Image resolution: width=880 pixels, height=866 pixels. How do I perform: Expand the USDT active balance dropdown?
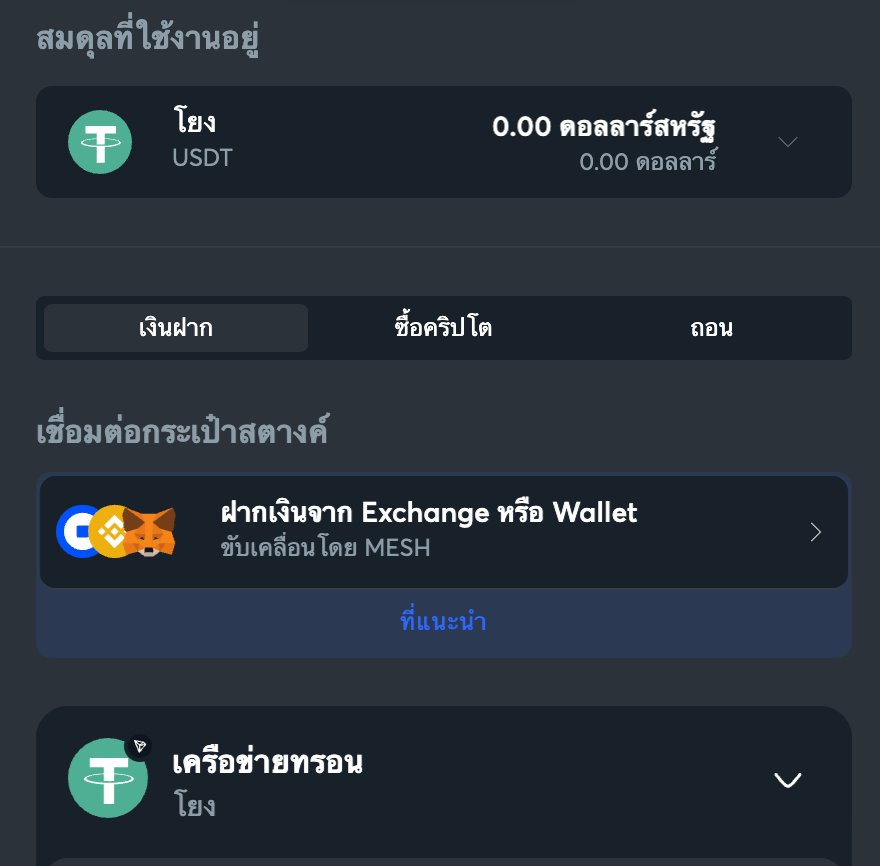[788, 142]
